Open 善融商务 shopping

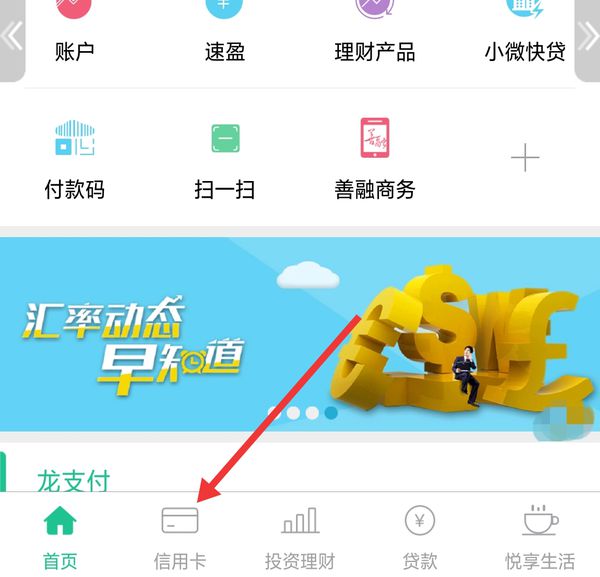click(374, 160)
